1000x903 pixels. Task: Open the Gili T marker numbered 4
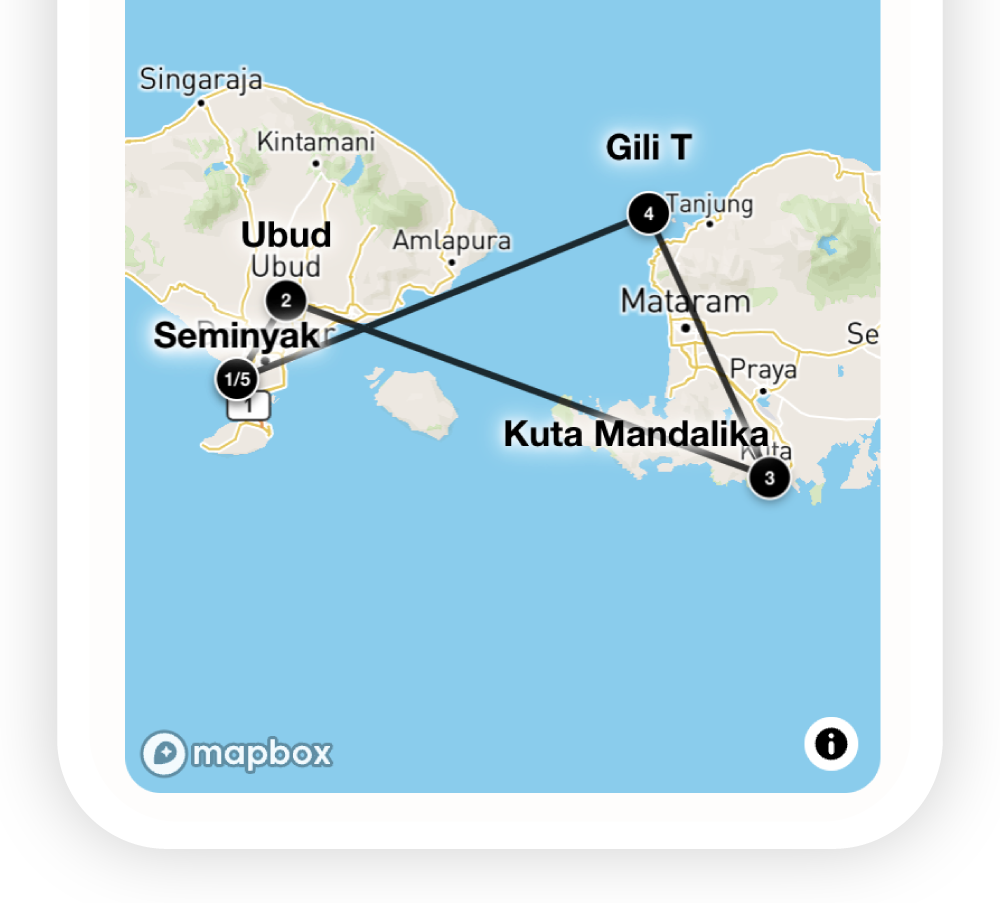click(648, 213)
